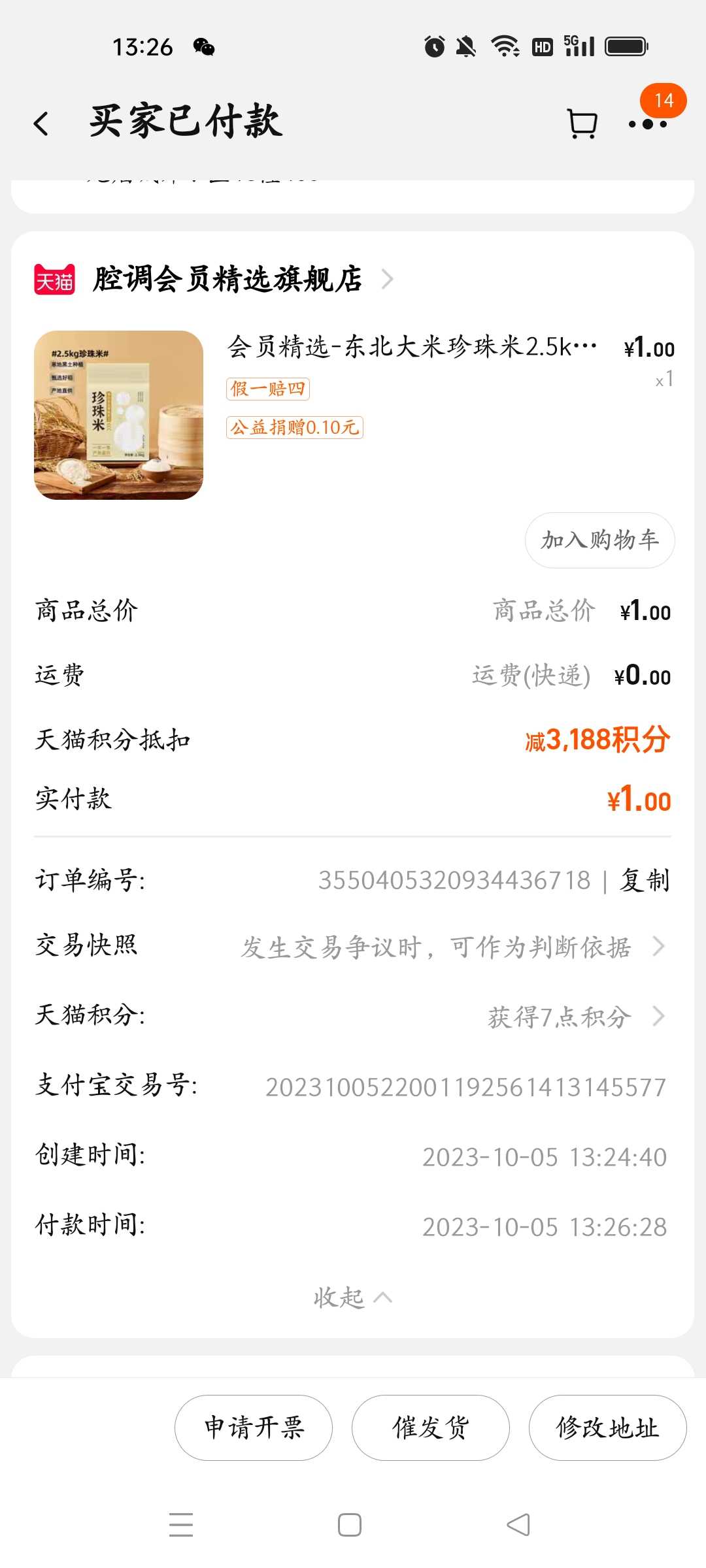Open the 交易快照 transaction snapshot row
This screenshot has width=706, height=1568.
(x=353, y=946)
